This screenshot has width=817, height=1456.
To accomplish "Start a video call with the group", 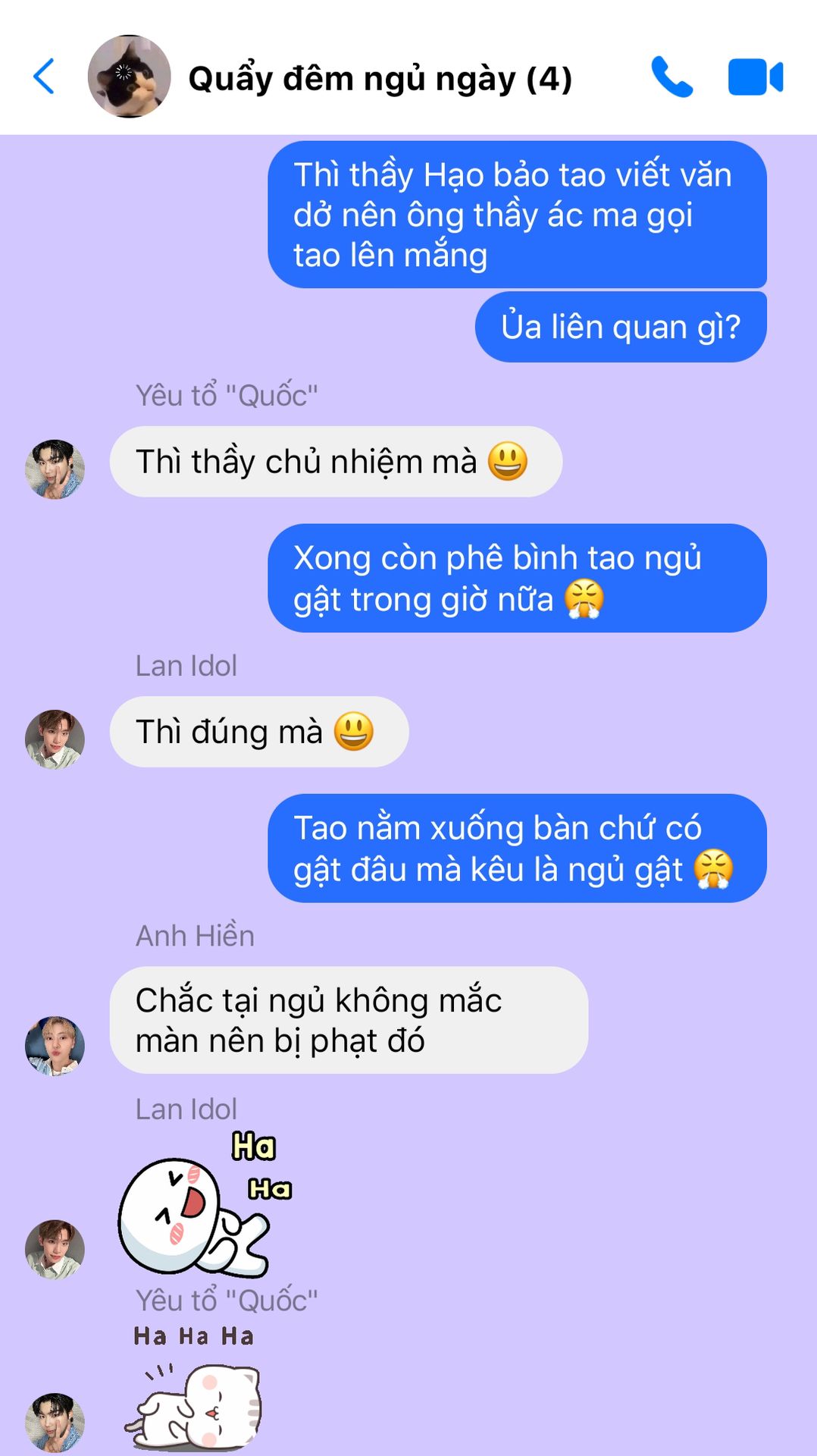I will tap(755, 77).
